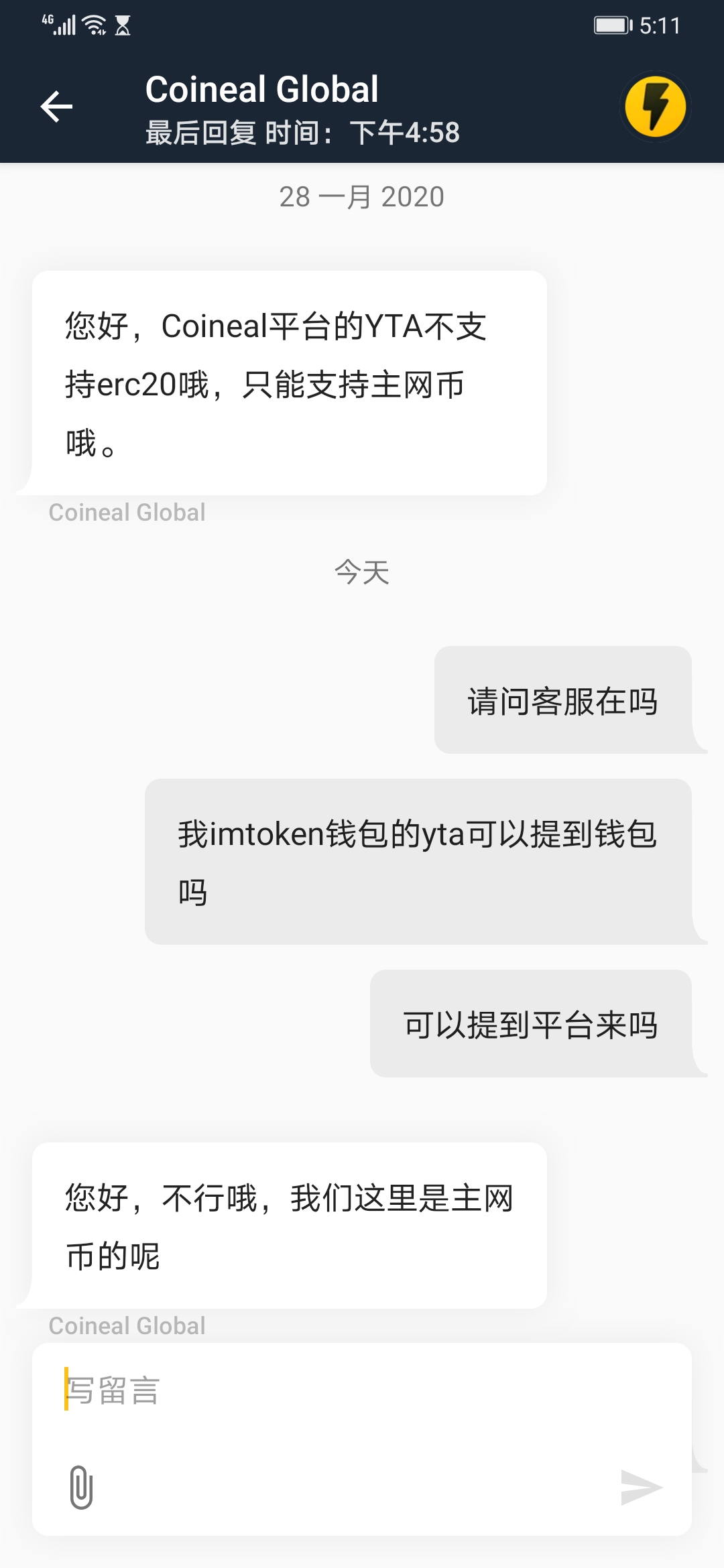
Task: Send the message with the arrow icon
Action: 640,1487
